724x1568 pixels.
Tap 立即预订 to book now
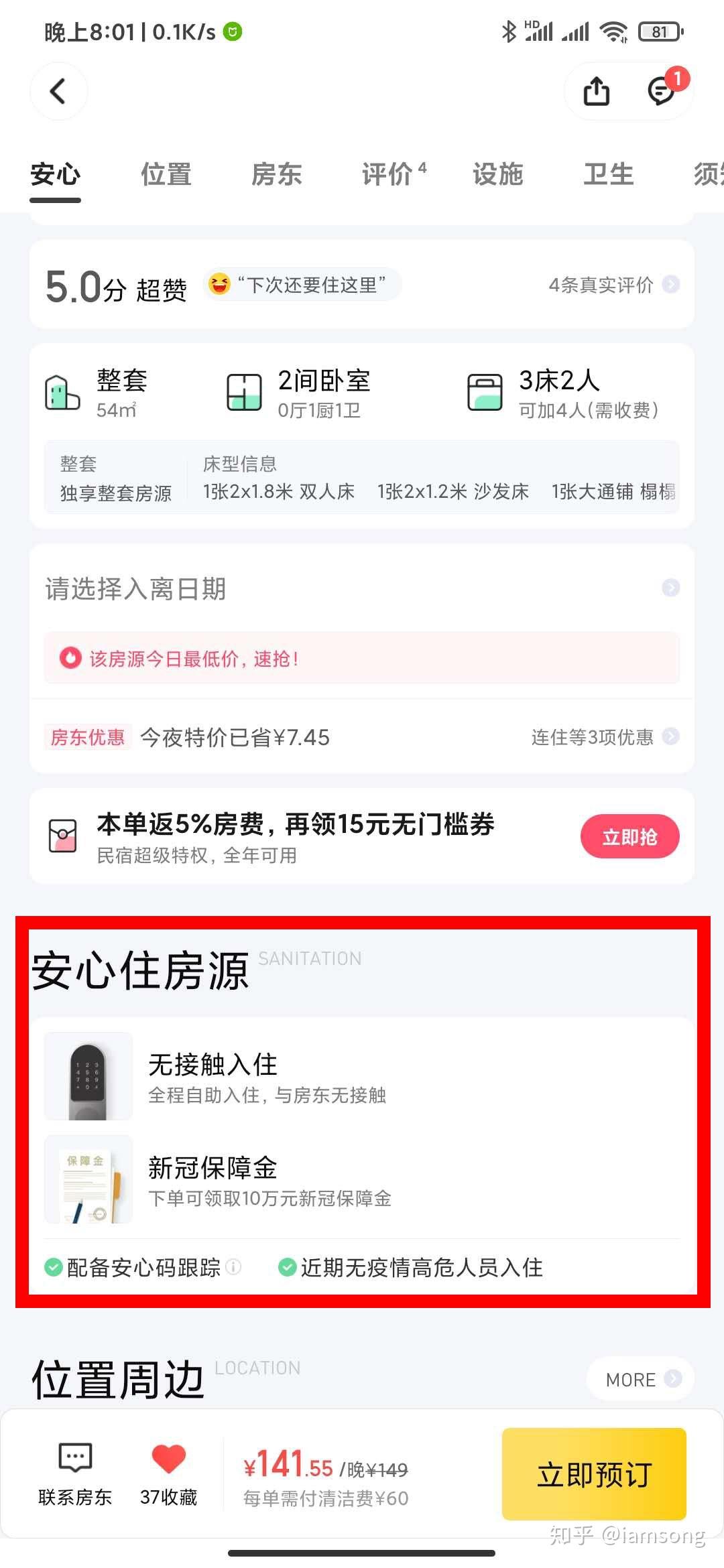[594, 1474]
